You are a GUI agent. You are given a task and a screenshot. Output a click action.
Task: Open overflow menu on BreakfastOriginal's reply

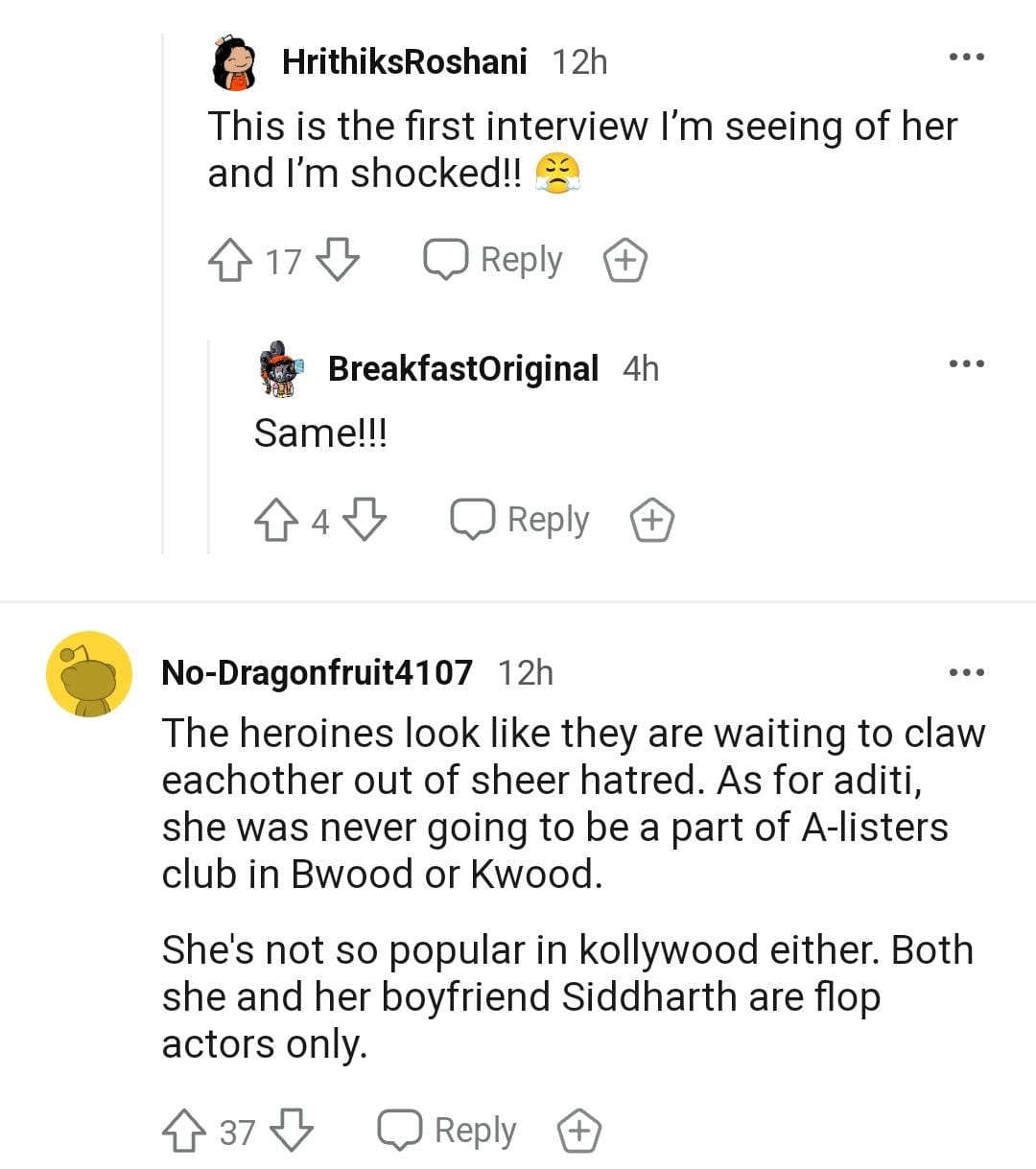pos(966,364)
